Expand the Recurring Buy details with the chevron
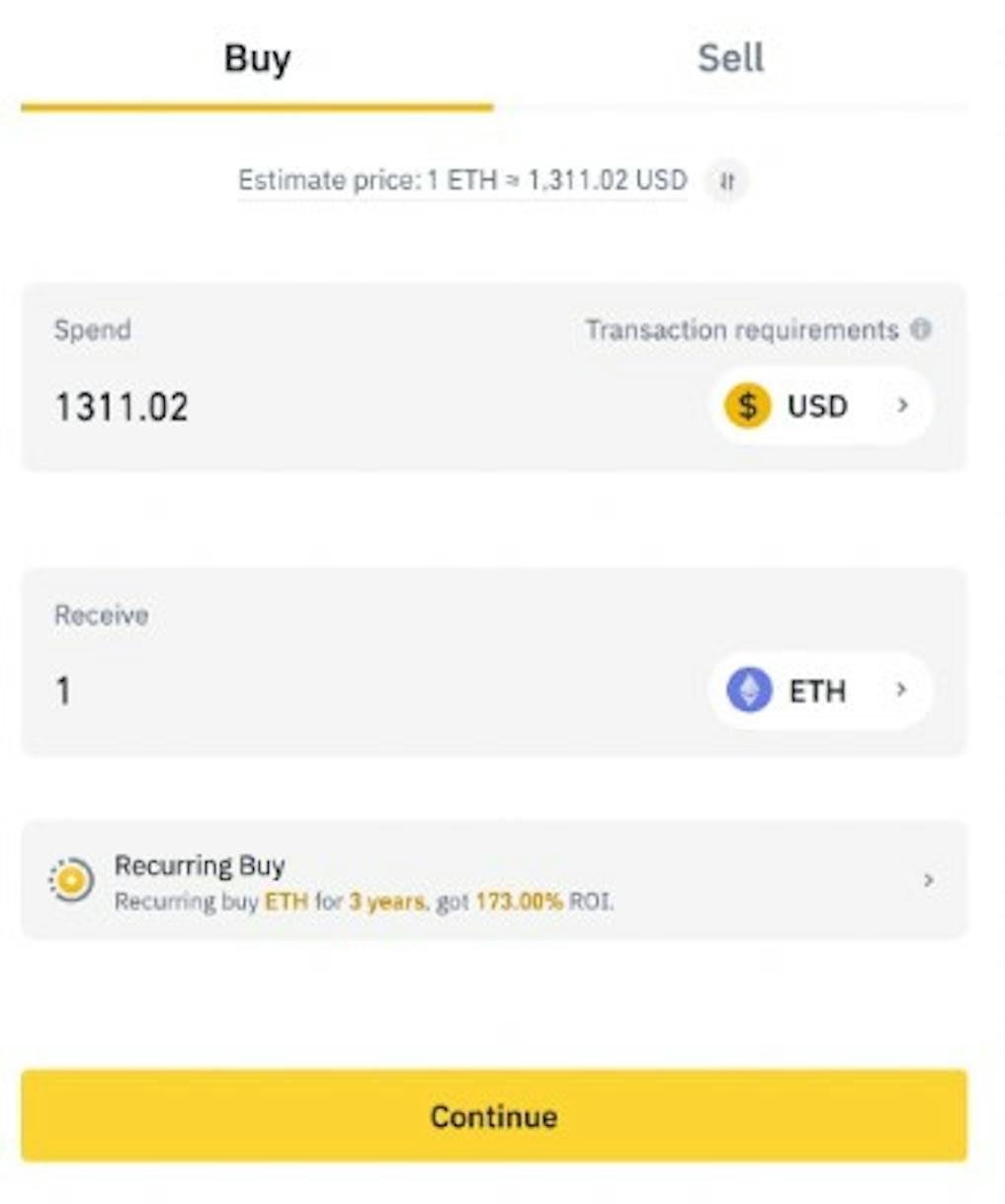 coord(927,880)
